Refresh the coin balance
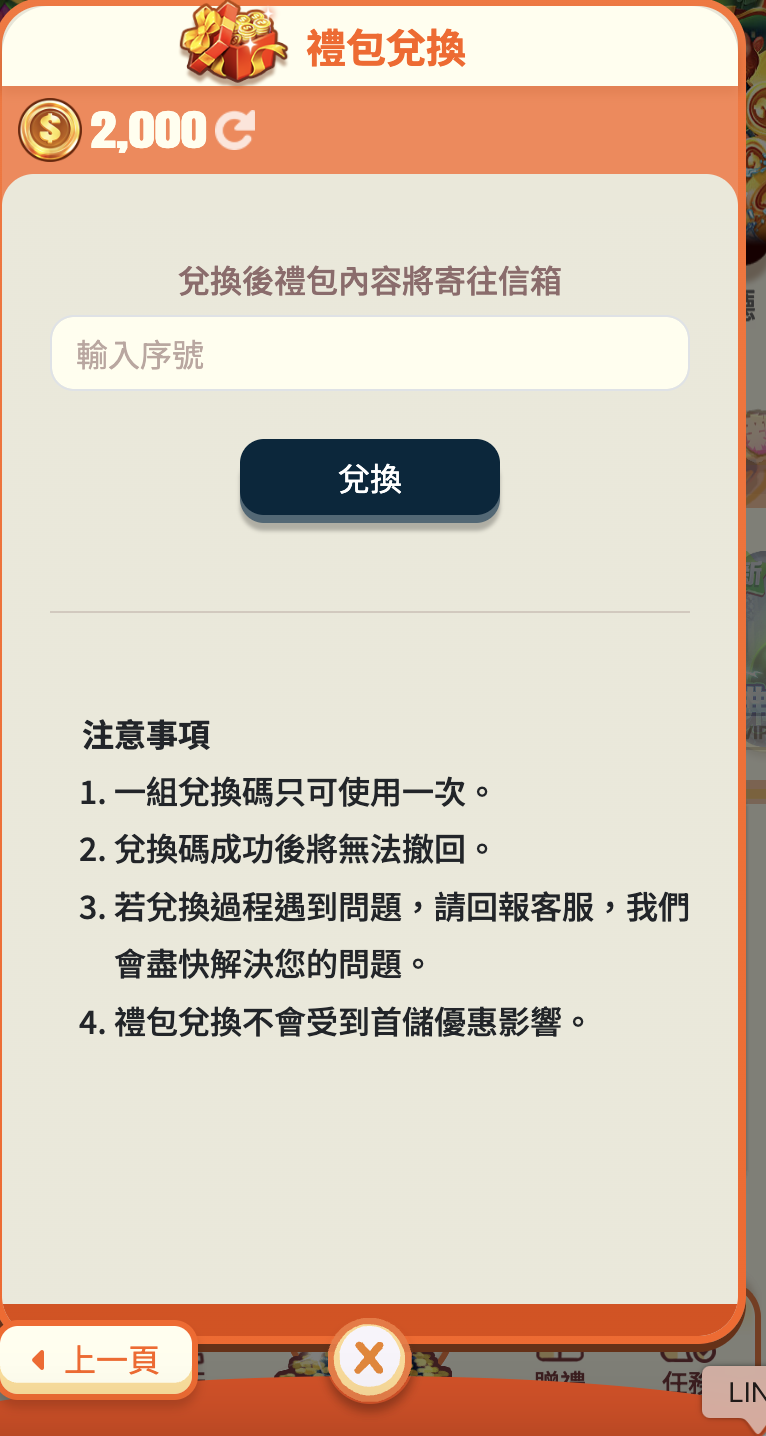 click(x=236, y=130)
